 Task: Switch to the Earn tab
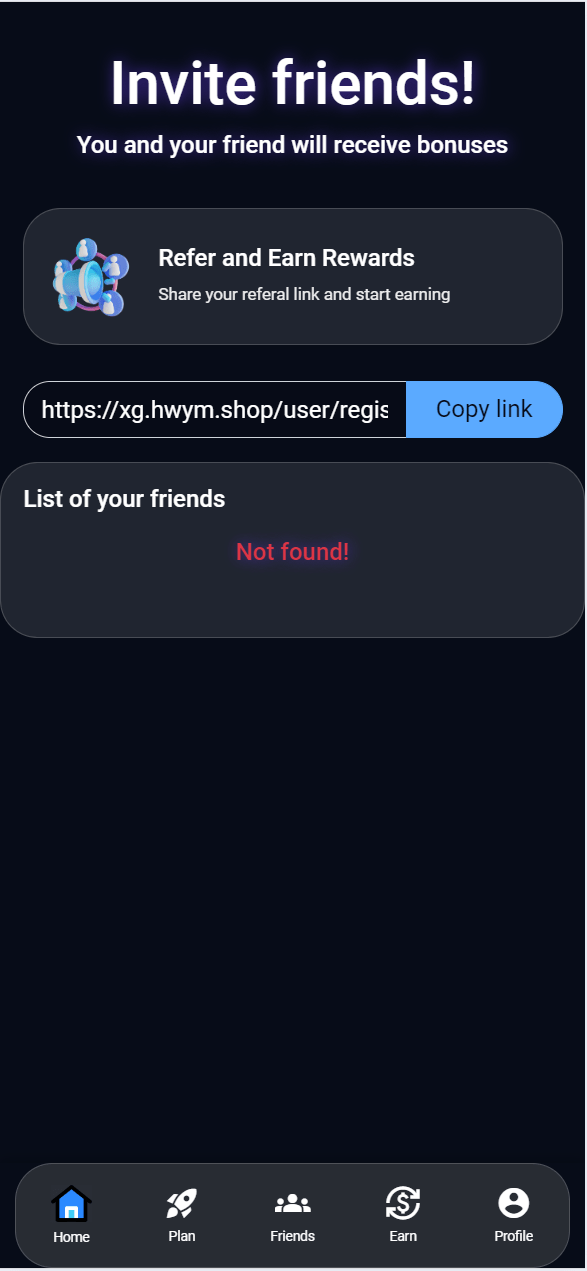tap(403, 1215)
